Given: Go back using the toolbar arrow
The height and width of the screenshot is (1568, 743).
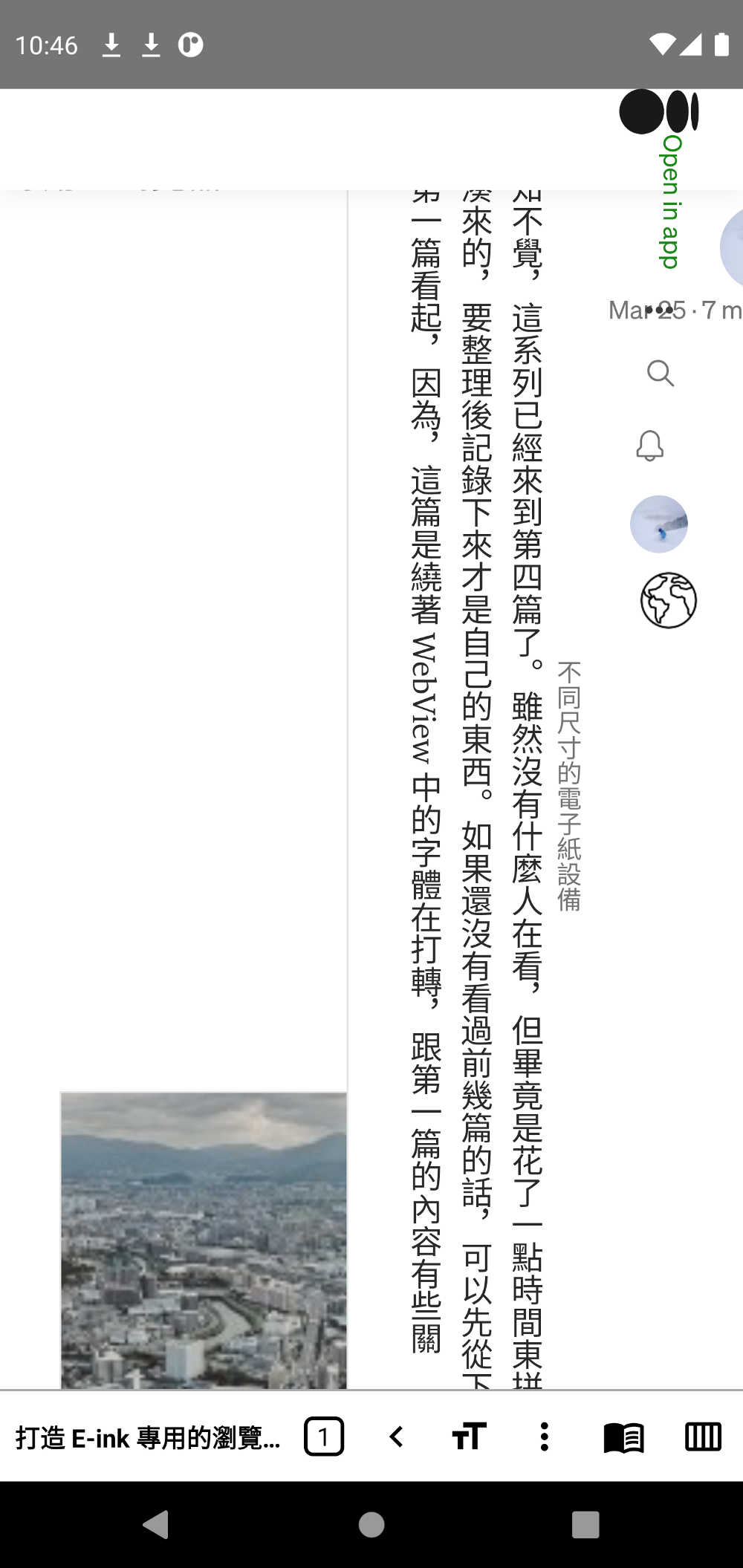Looking at the screenshot, I should pyautogui.click(x=397, y=1437).
